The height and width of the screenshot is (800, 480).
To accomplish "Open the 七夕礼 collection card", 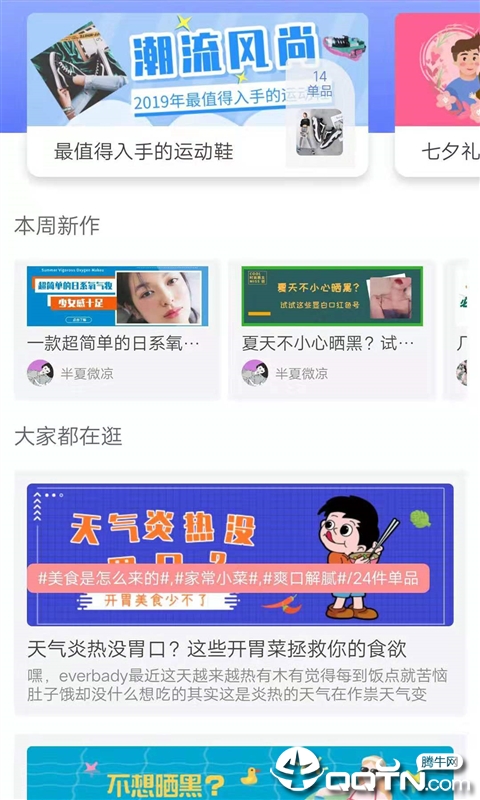I will point(438,95).
